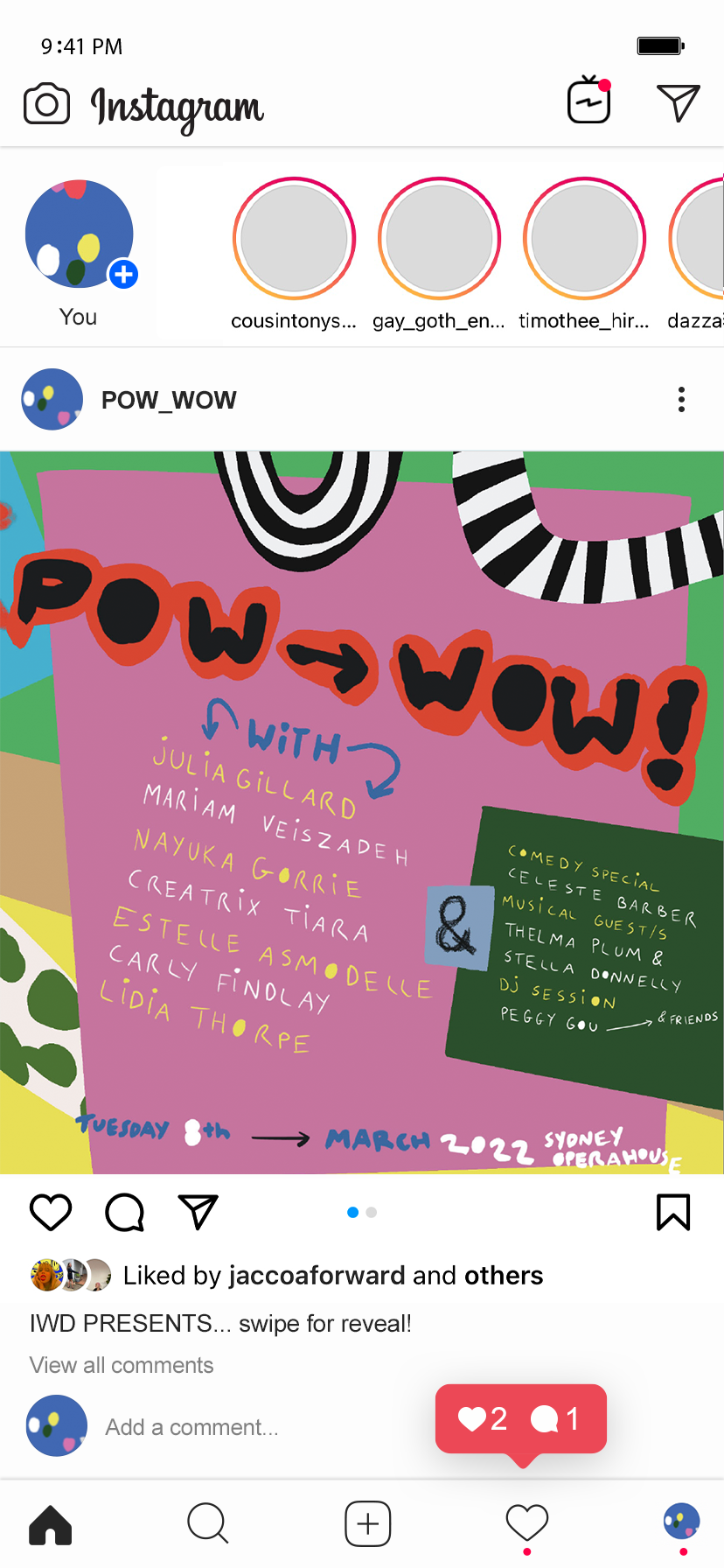Comment on the POW_WOW post

click(125, 1212)
